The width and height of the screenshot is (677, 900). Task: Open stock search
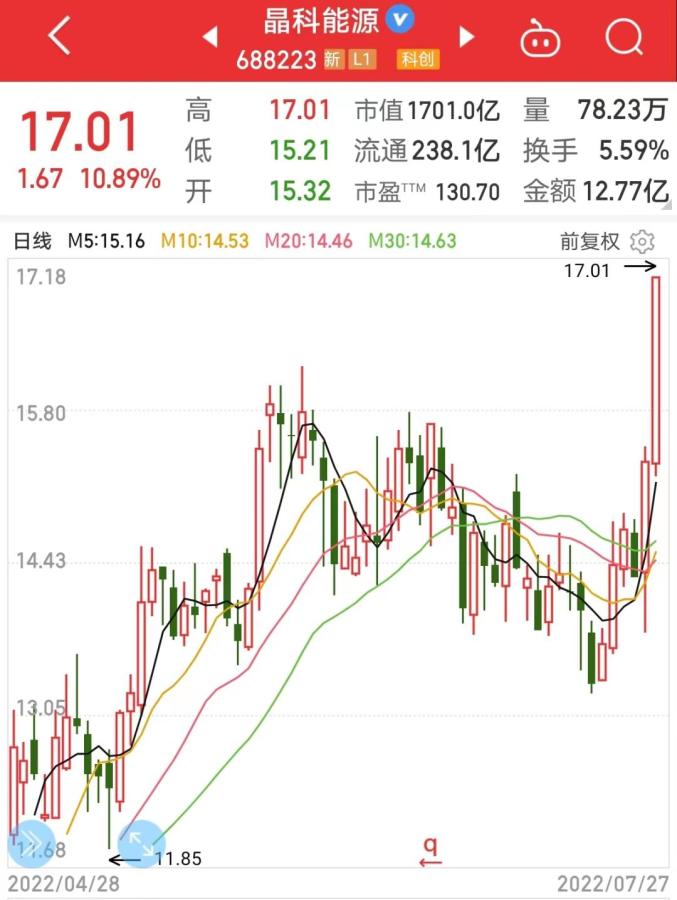624,39
